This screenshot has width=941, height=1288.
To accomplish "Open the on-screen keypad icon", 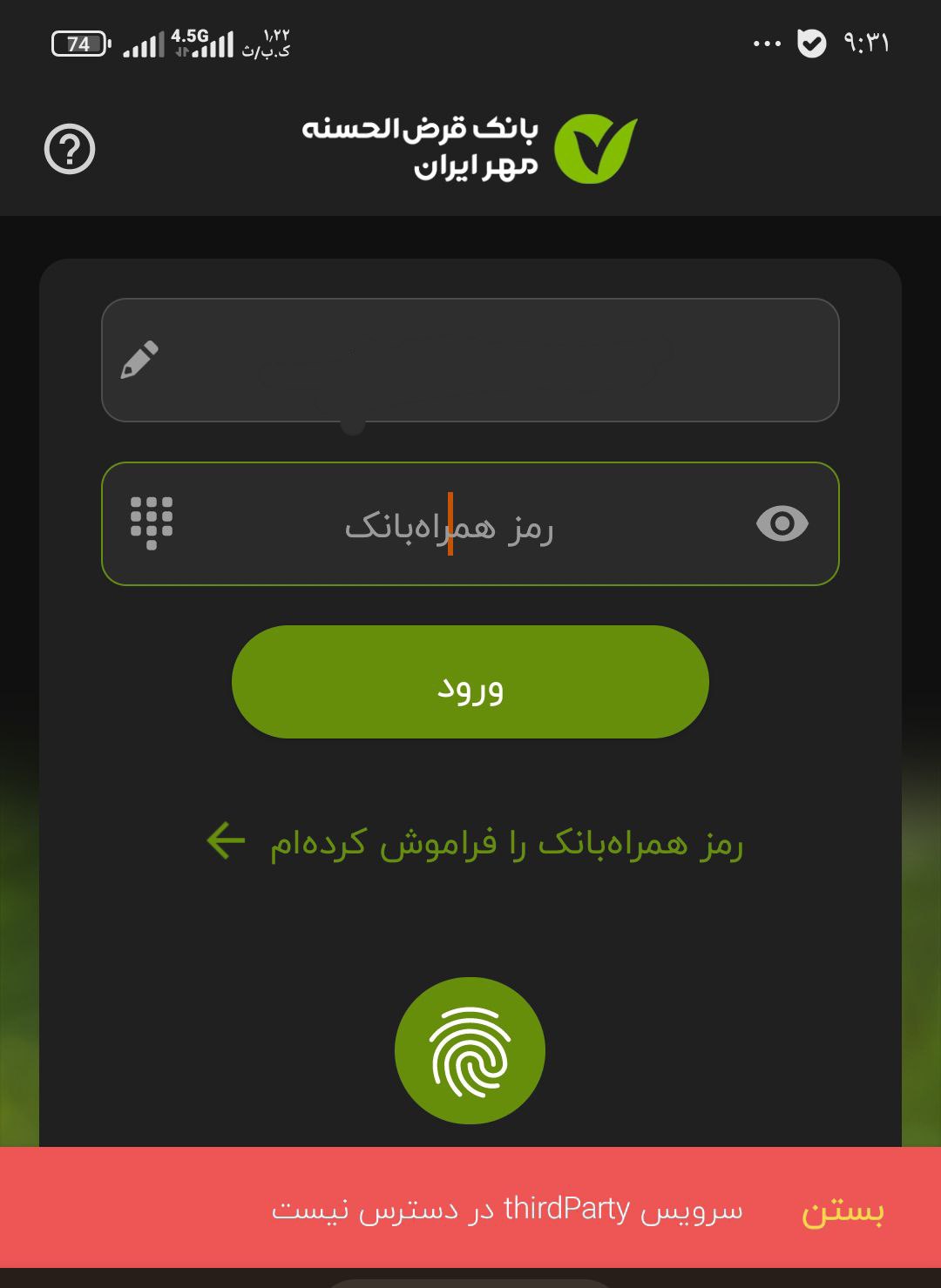I will click(x=152, y=523).
